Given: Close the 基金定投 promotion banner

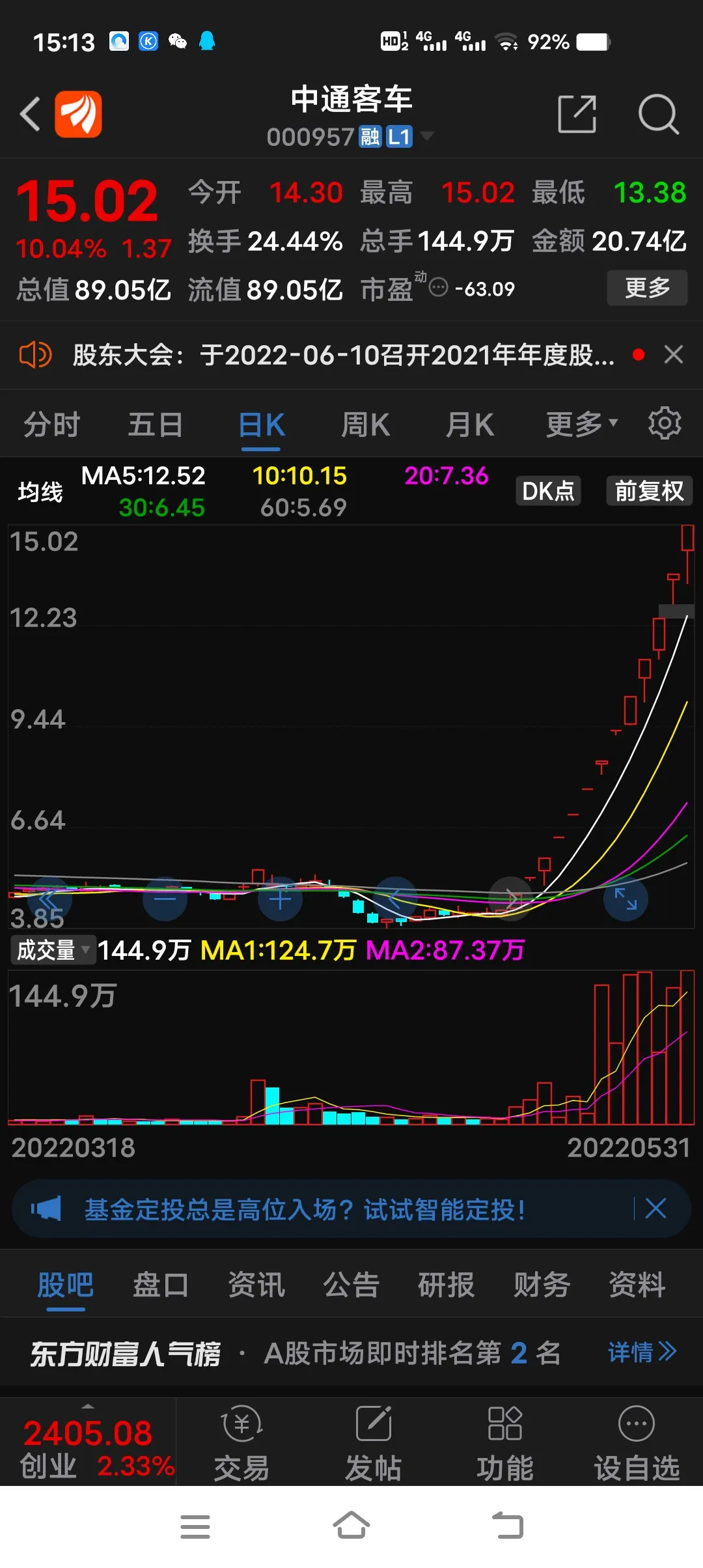Looking at the screenshot, I should [x=655, y=1209].
